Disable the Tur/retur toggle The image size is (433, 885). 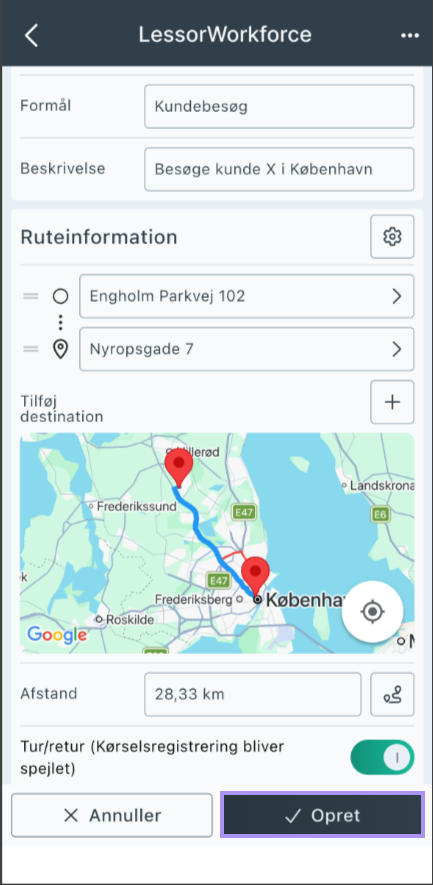[382, 757]
